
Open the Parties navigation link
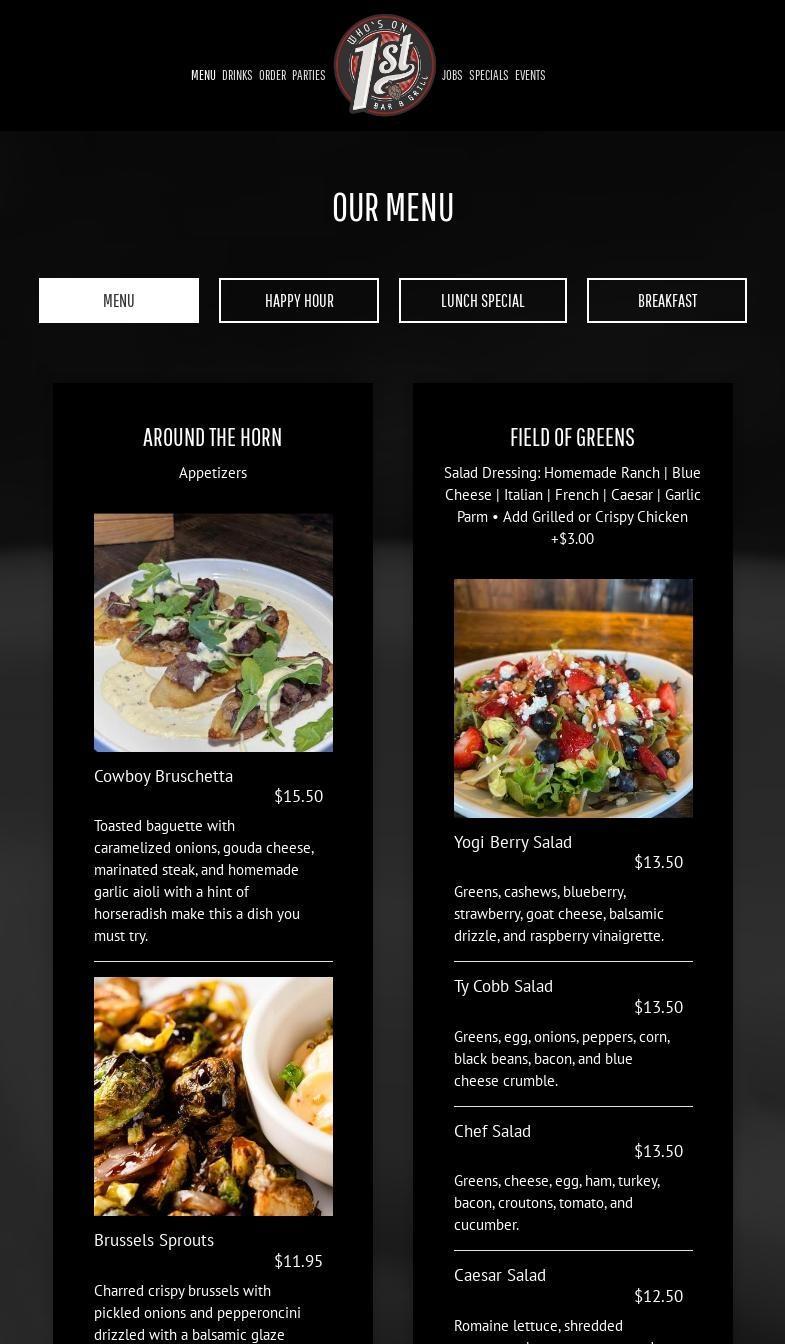point(308,75)
